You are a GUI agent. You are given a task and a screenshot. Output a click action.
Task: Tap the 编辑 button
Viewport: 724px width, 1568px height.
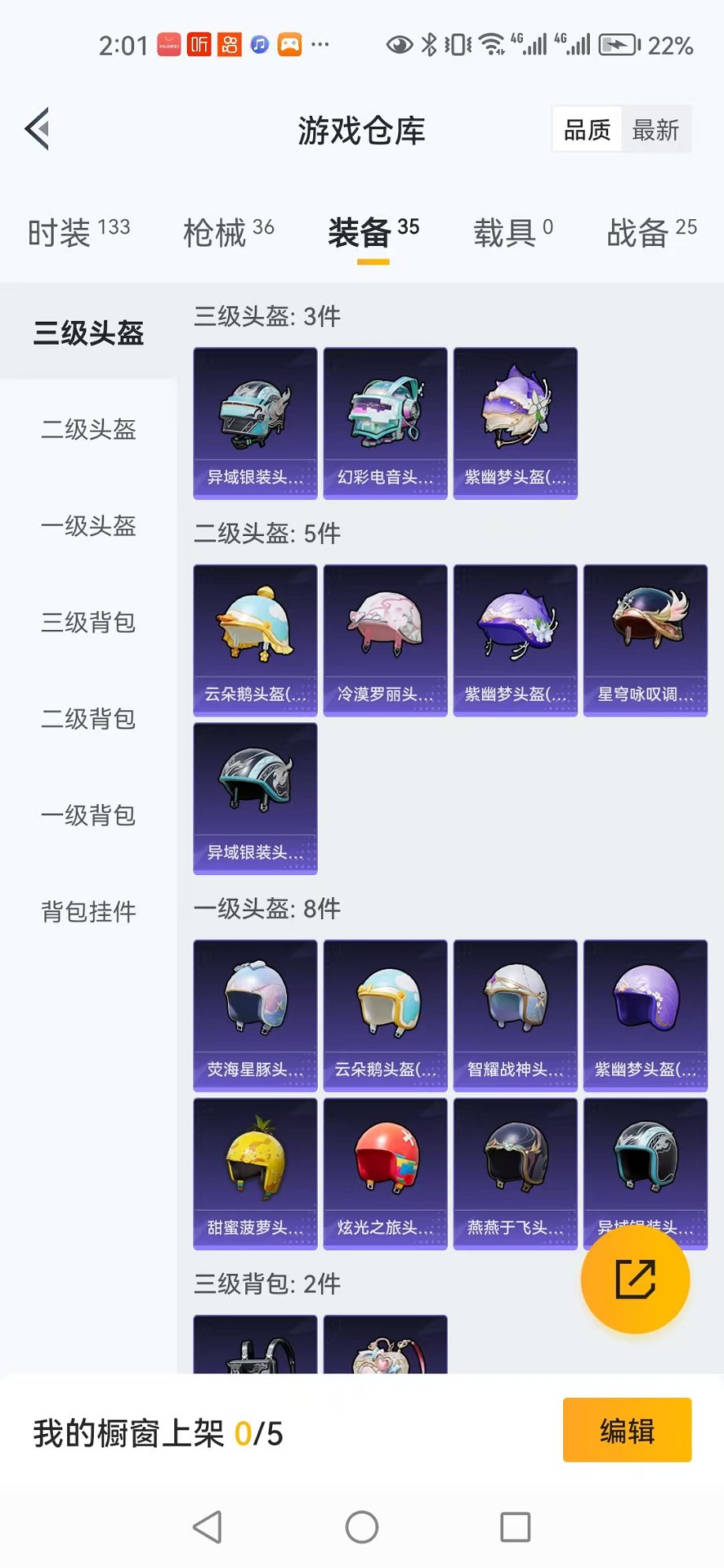(627, 1430)
